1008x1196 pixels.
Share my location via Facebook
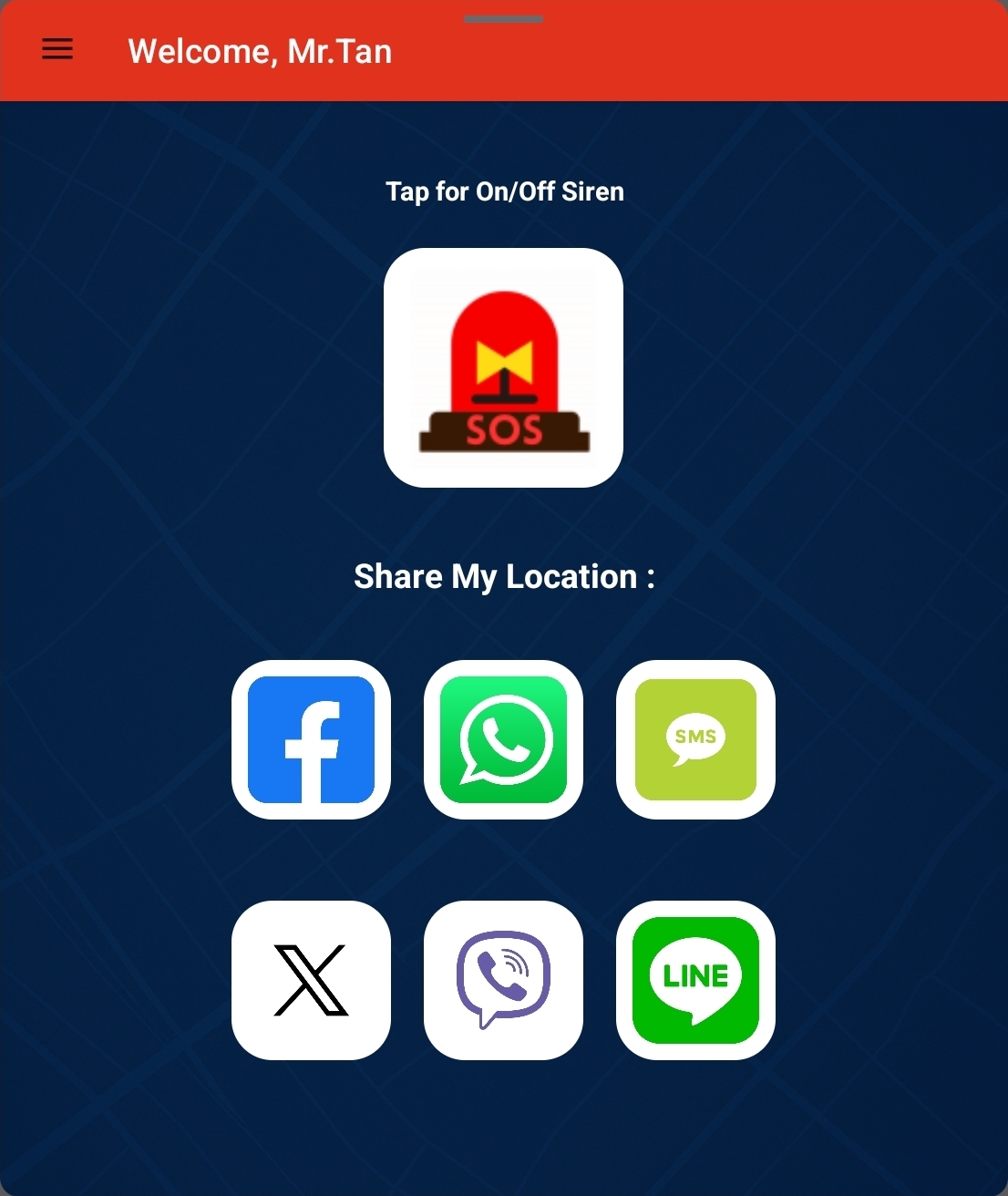311,739
